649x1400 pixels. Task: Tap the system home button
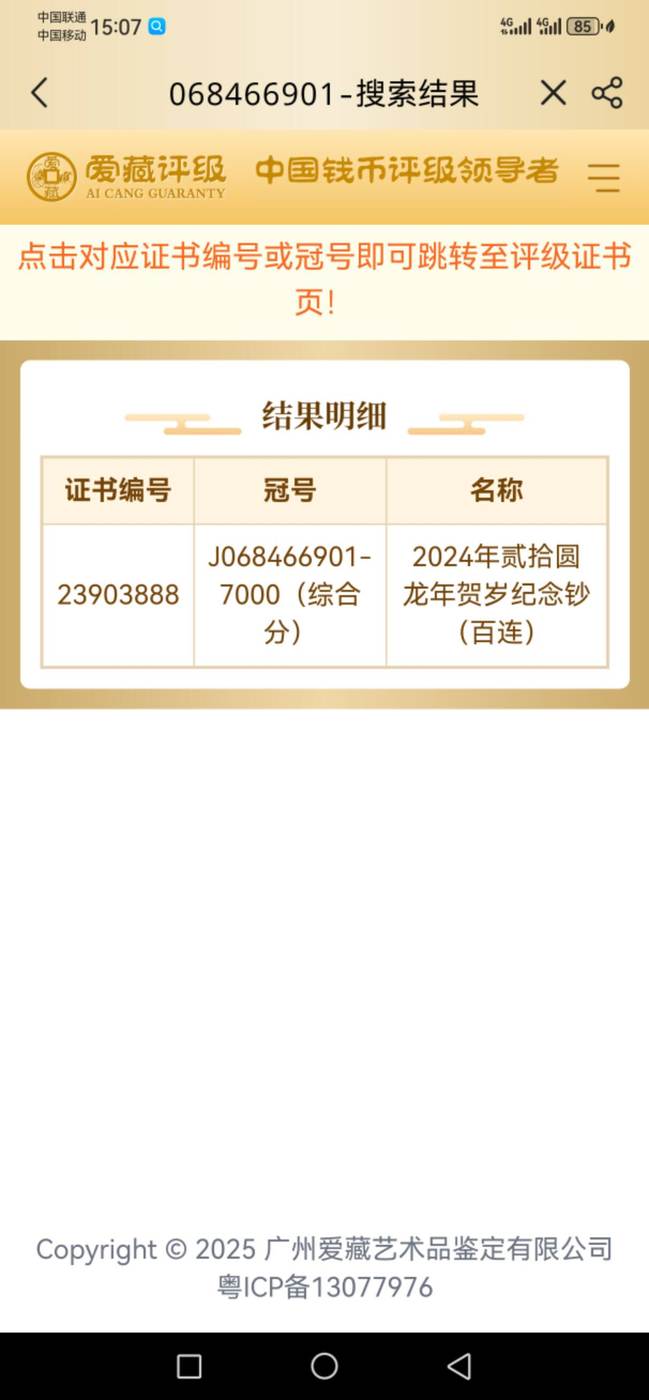click(x=324, y=1366)
